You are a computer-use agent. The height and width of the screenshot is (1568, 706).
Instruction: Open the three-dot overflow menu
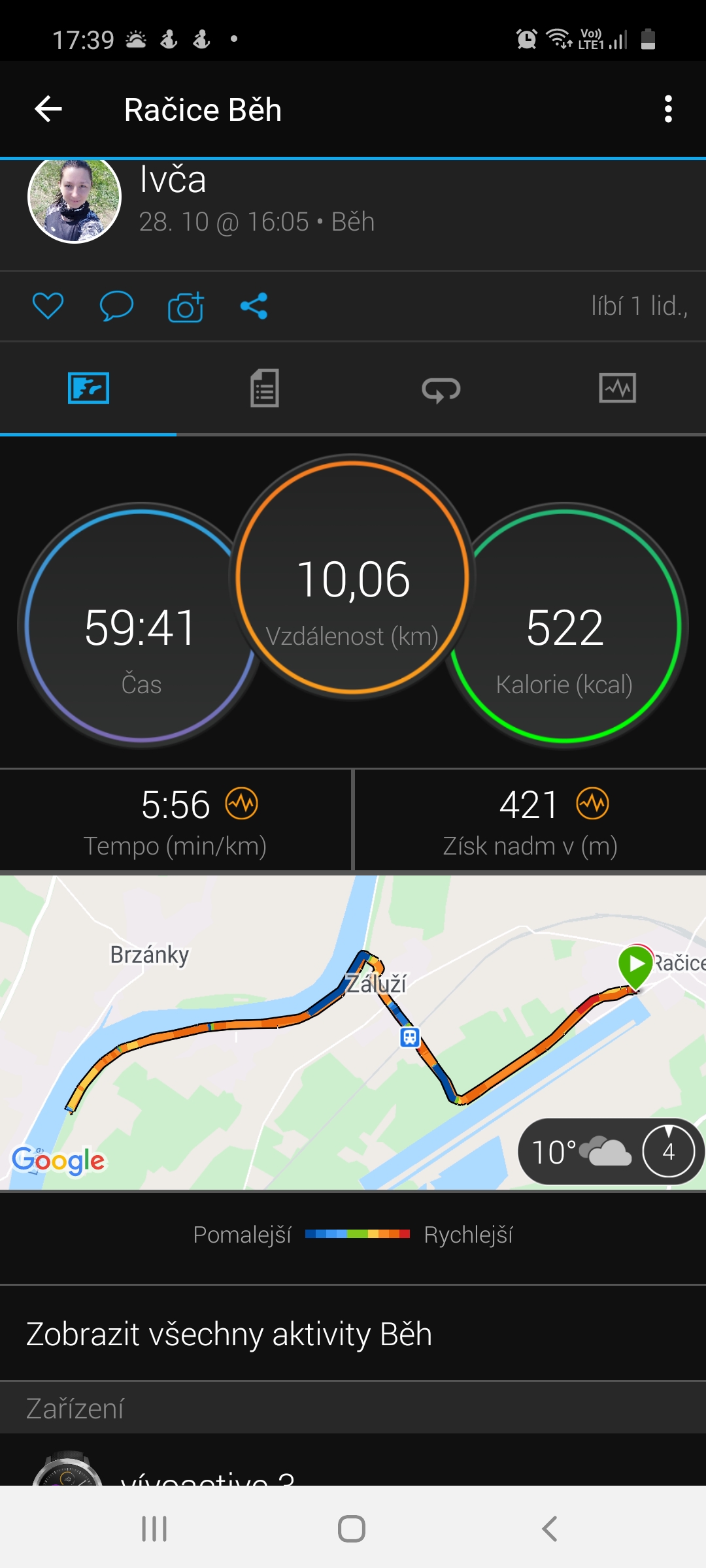click(x=667, y=109)
